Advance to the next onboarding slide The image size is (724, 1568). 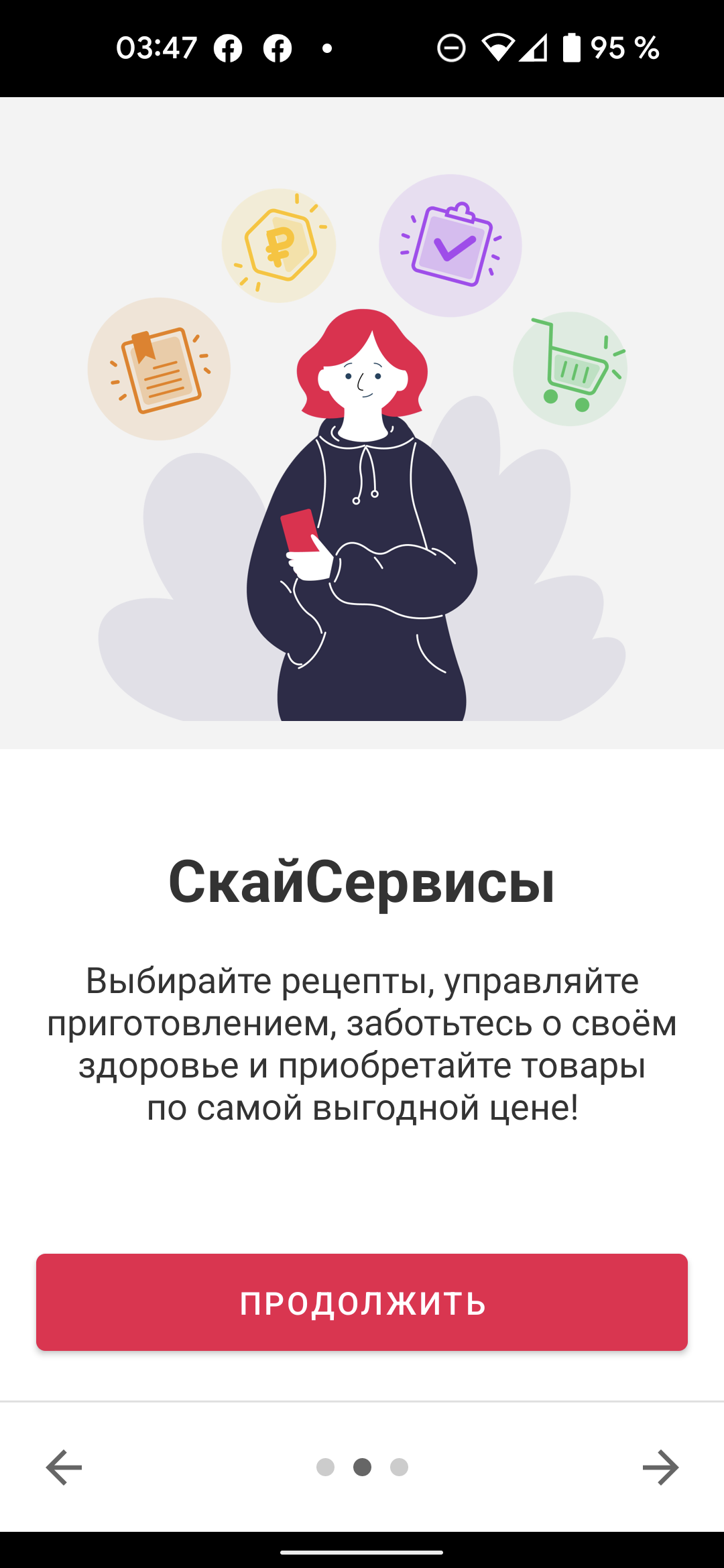[x=660, y=1467]
